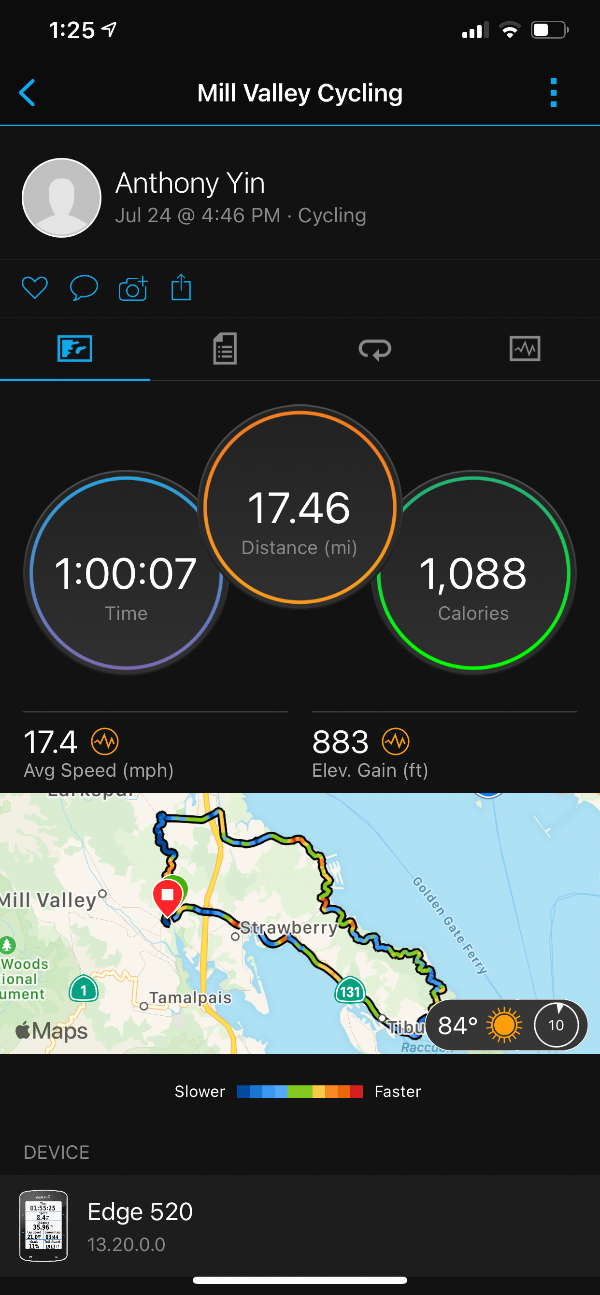Go back using the top-left arrow

pos(27,93)
